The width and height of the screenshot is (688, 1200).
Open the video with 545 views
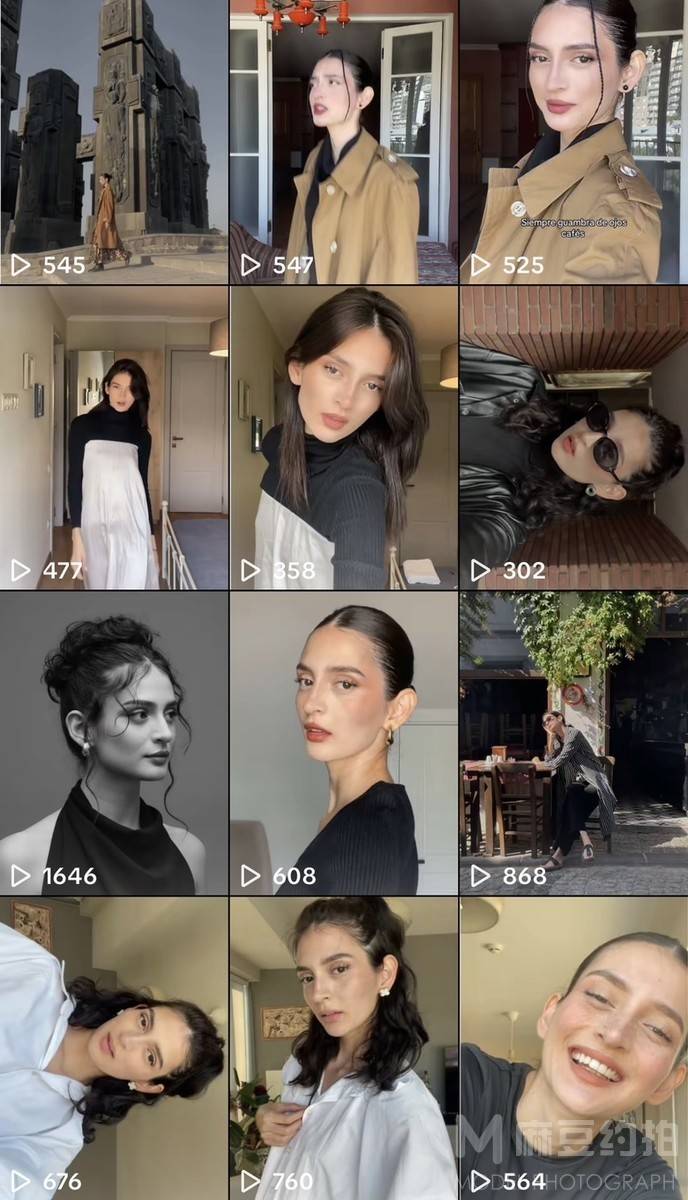pos(114,140)
